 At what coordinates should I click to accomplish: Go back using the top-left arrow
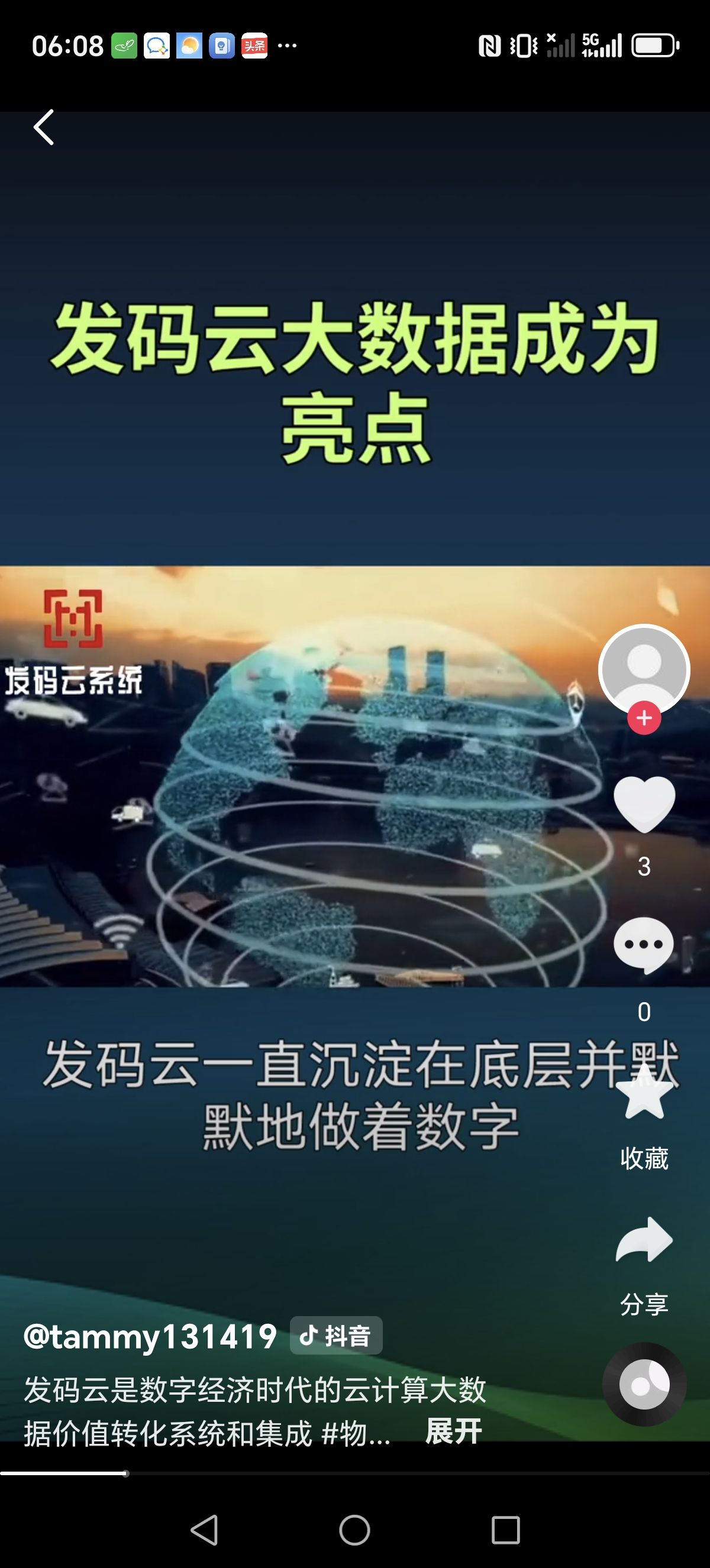point(44,127)
